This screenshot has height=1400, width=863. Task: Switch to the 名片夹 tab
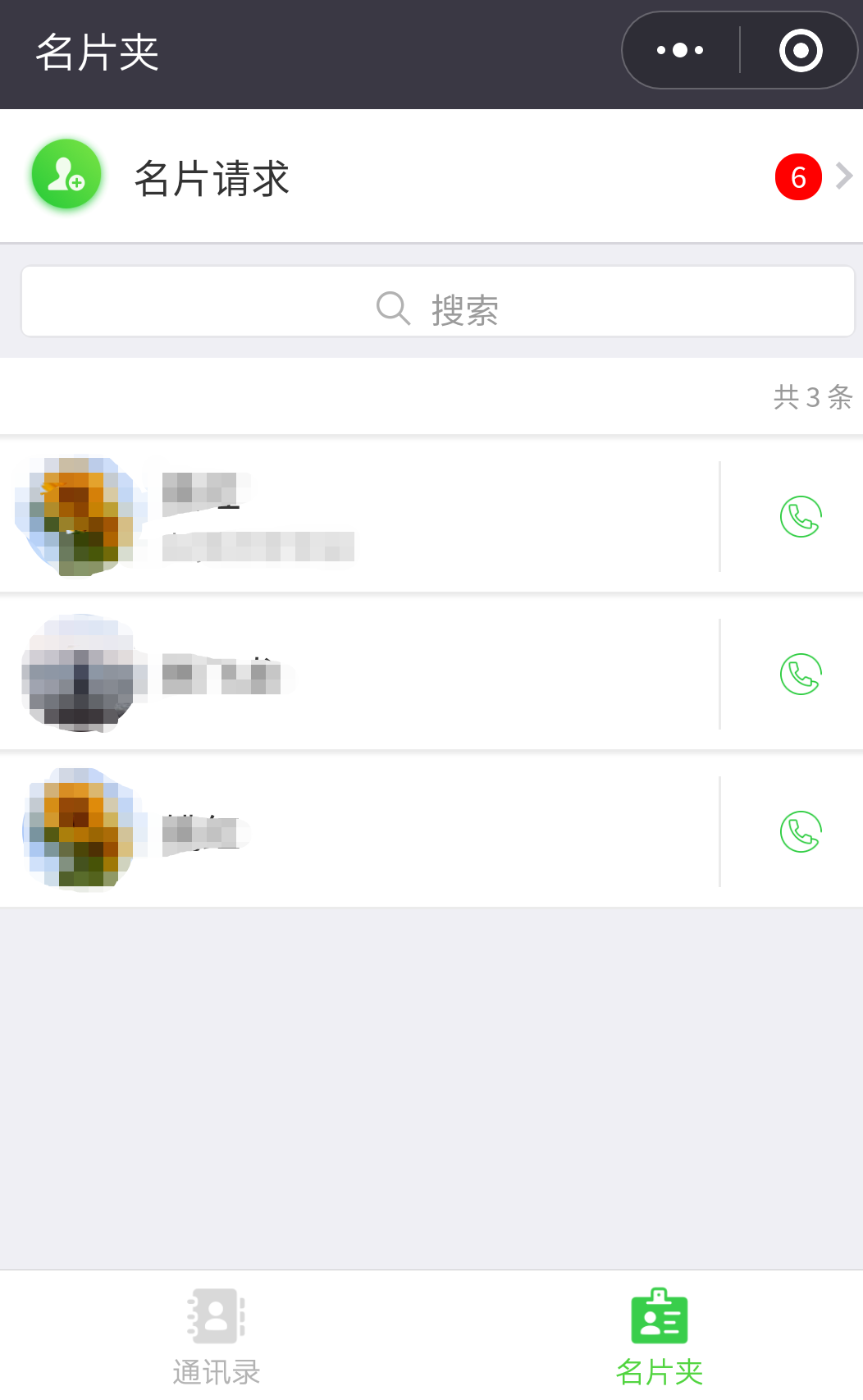[659, 1334]
